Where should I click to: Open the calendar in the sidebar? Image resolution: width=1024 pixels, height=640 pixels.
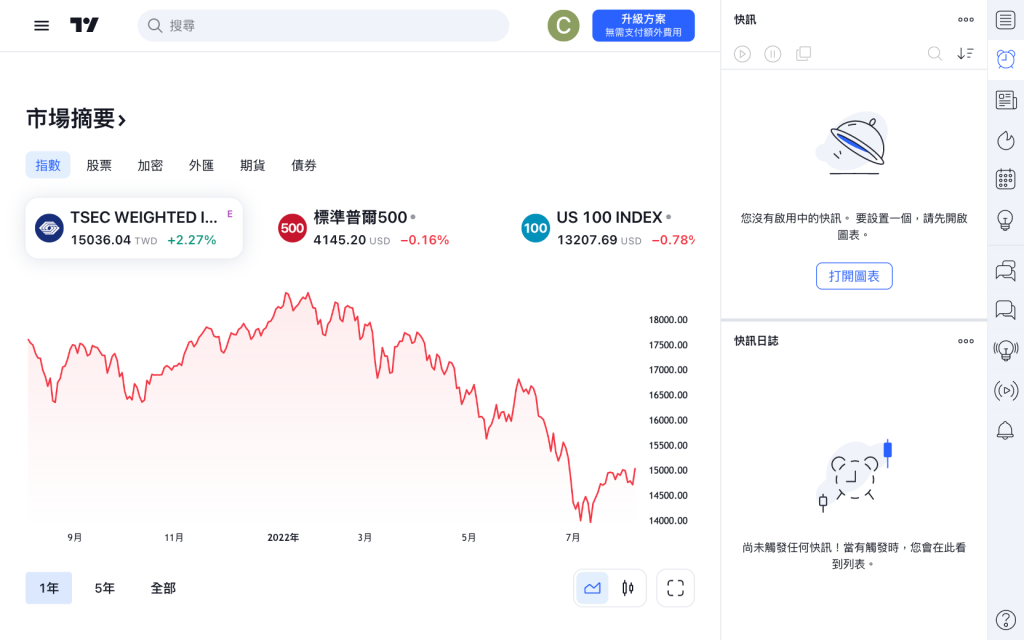tap(1006, 179)
